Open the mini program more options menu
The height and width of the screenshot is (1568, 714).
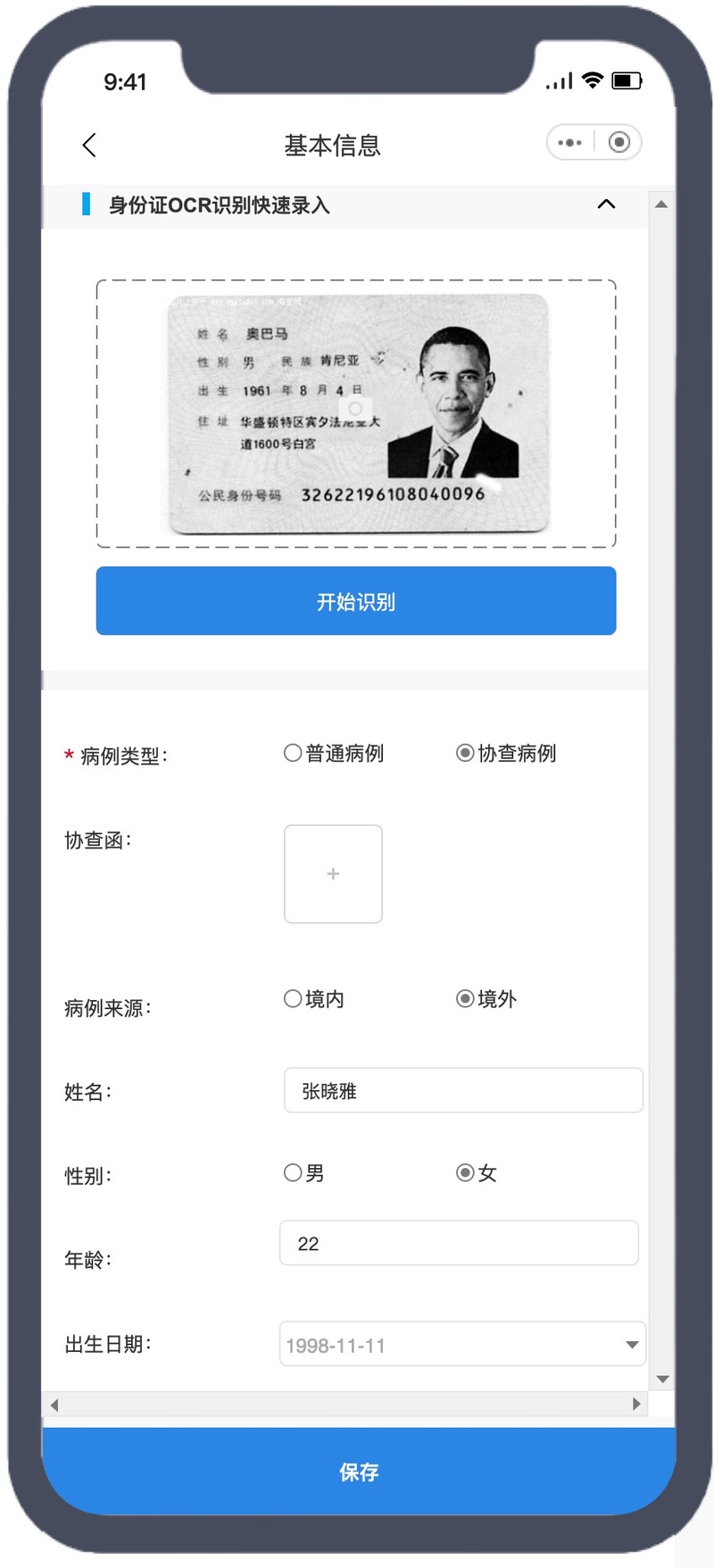click(569, 143)
